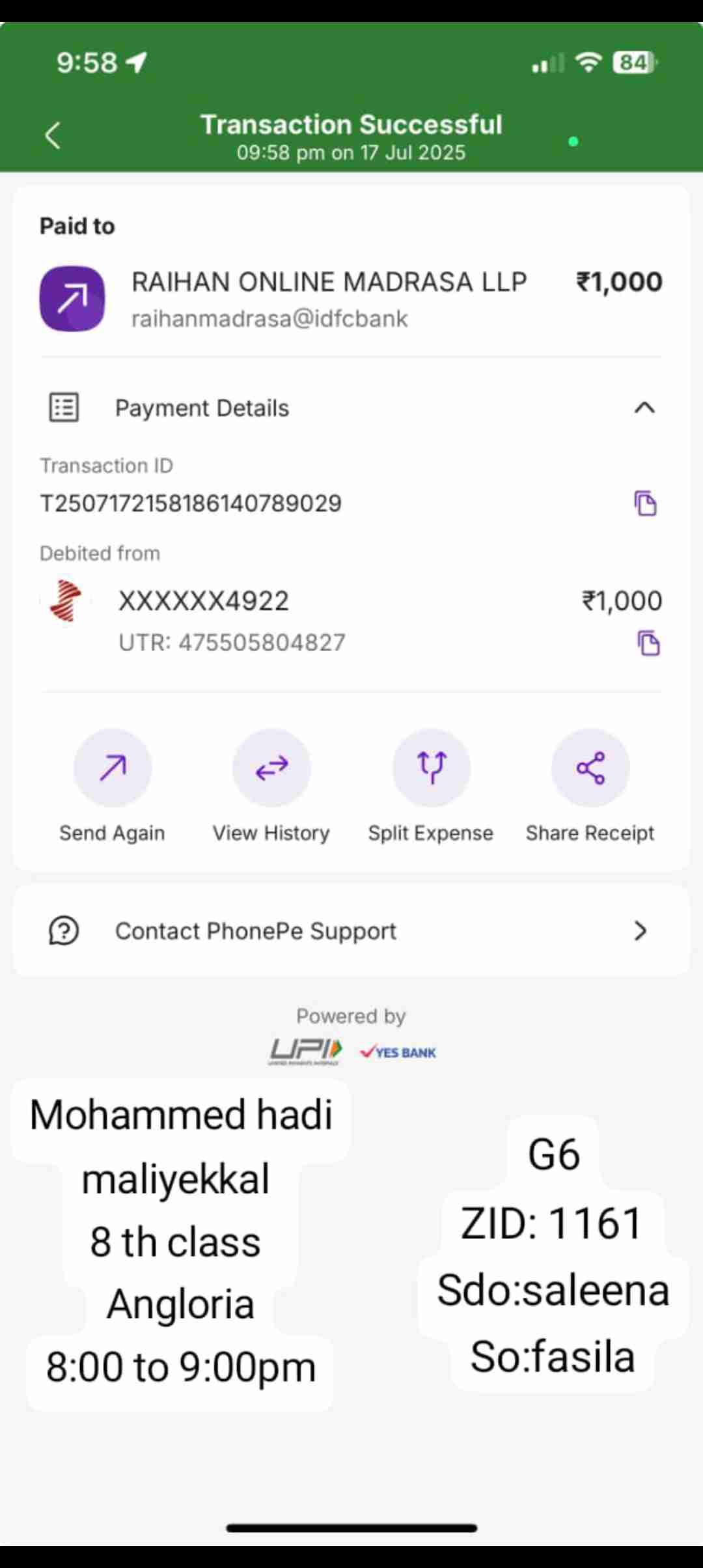
Task: Copy the UTR number
Action: [648, 643]
